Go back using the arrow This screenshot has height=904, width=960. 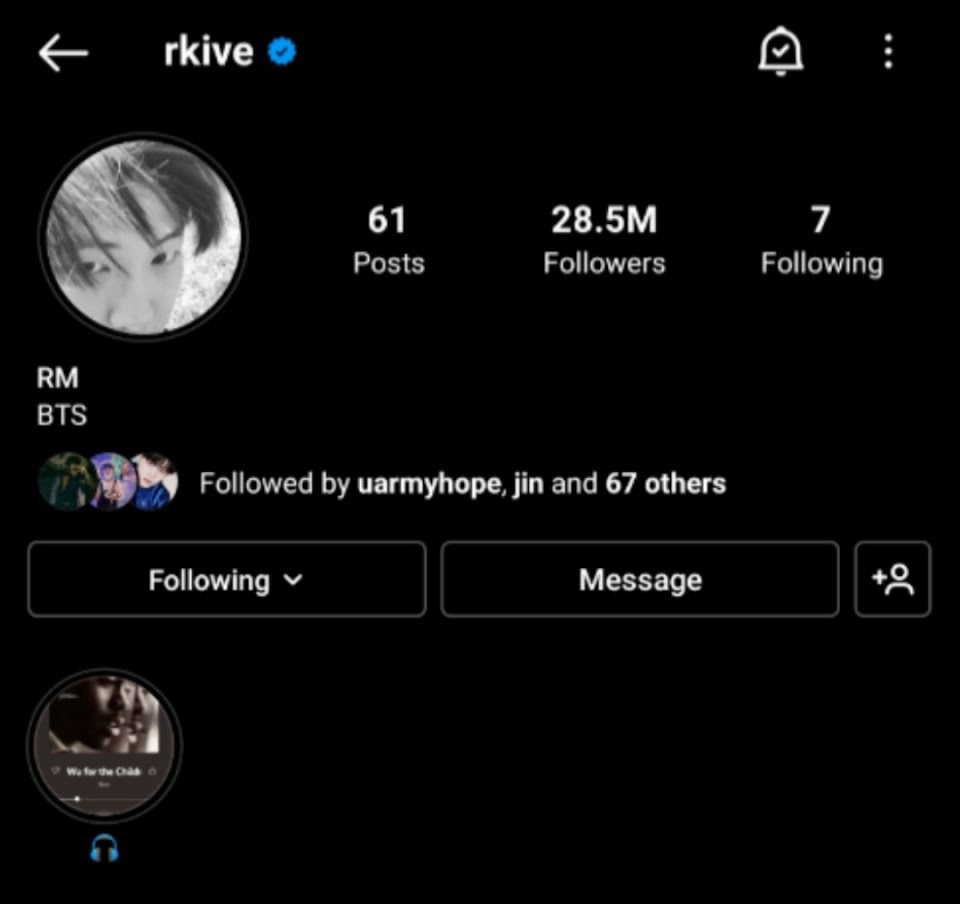(x=64, y=53)
